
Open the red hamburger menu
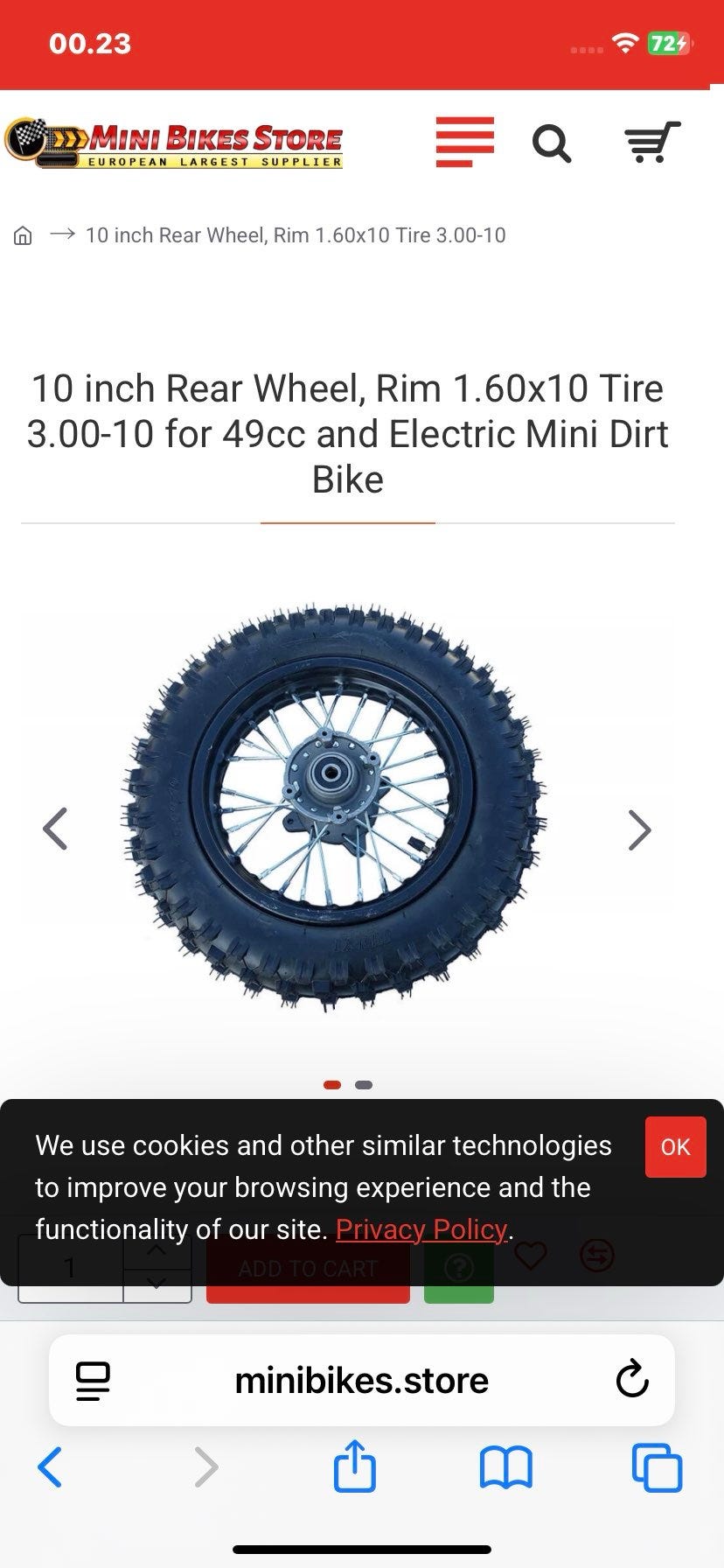465,142
